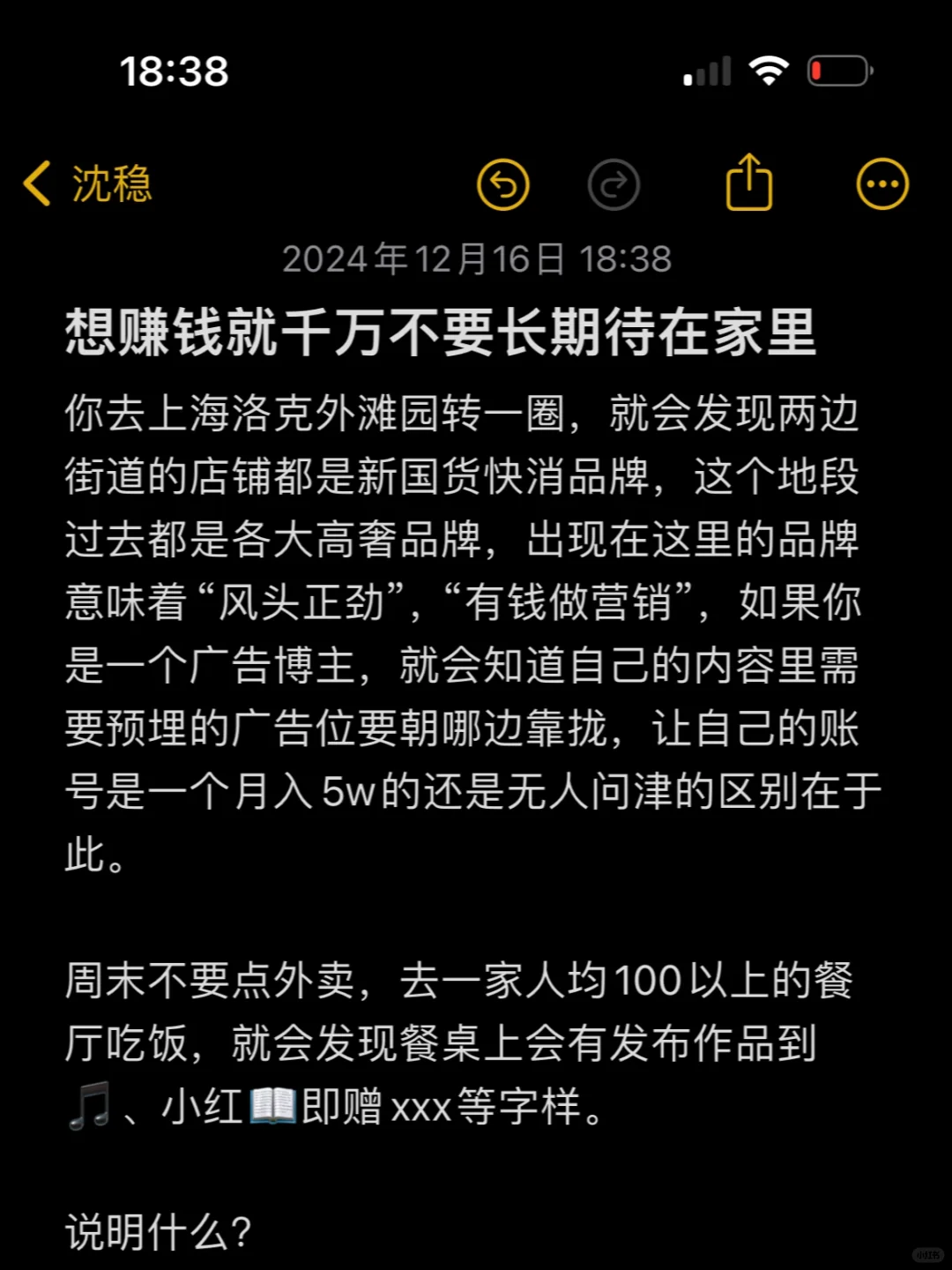
Task: Tap the grayed-out Redo arrow
Action: point(614,184)
